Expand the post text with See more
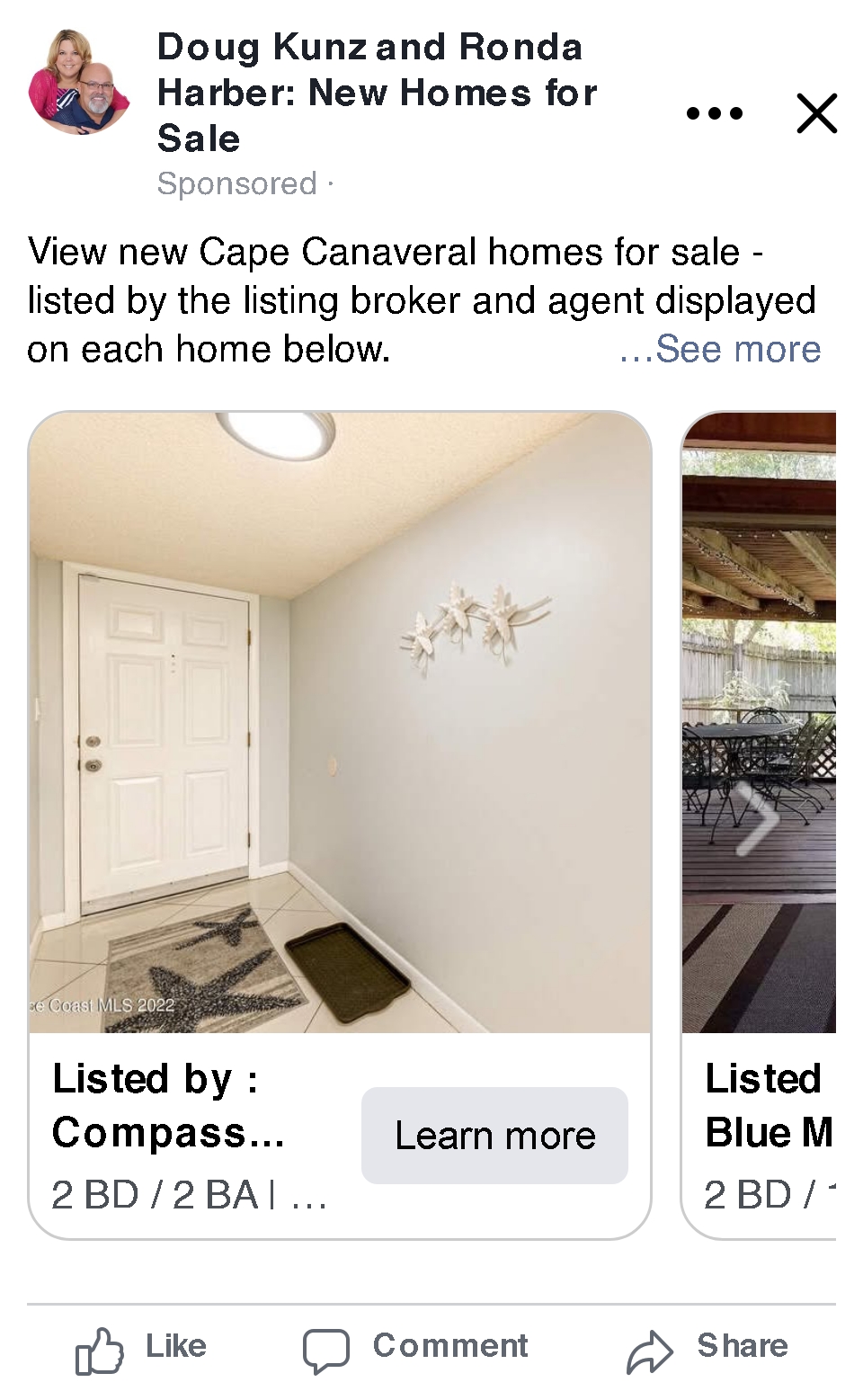 click(x=721, y=349)
